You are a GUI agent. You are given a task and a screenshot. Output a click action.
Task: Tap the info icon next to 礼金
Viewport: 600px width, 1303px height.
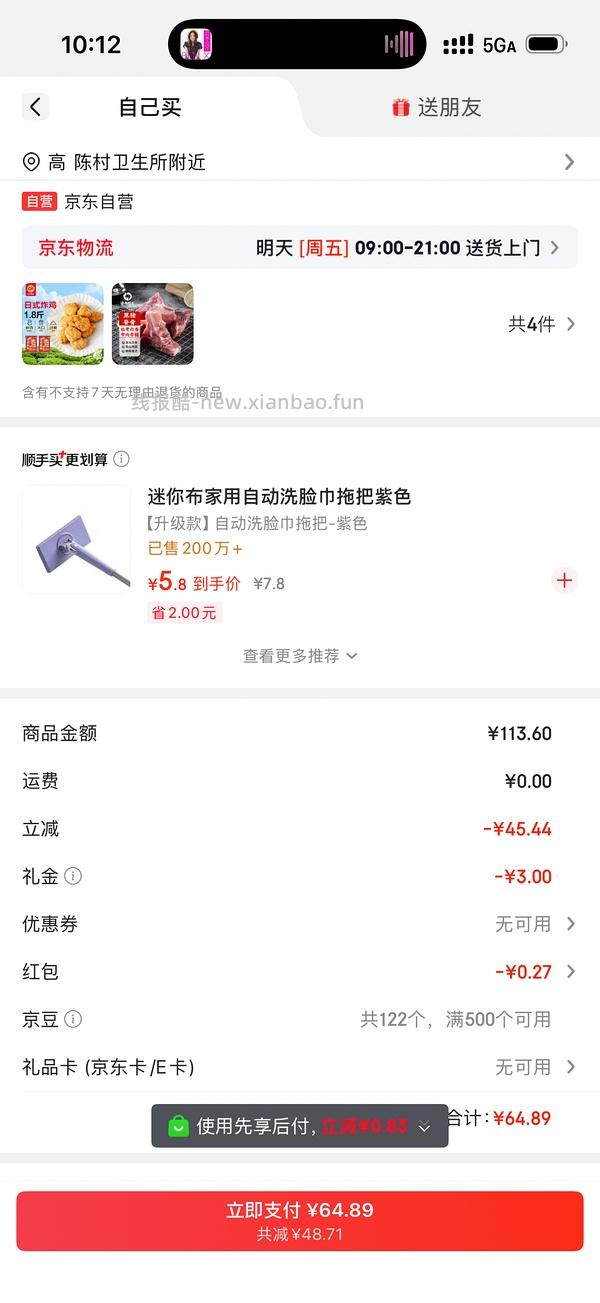coord(73,876)
